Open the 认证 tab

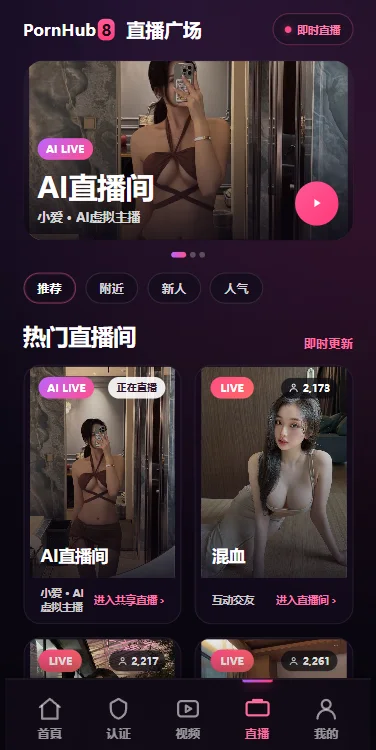click(119, 718)
